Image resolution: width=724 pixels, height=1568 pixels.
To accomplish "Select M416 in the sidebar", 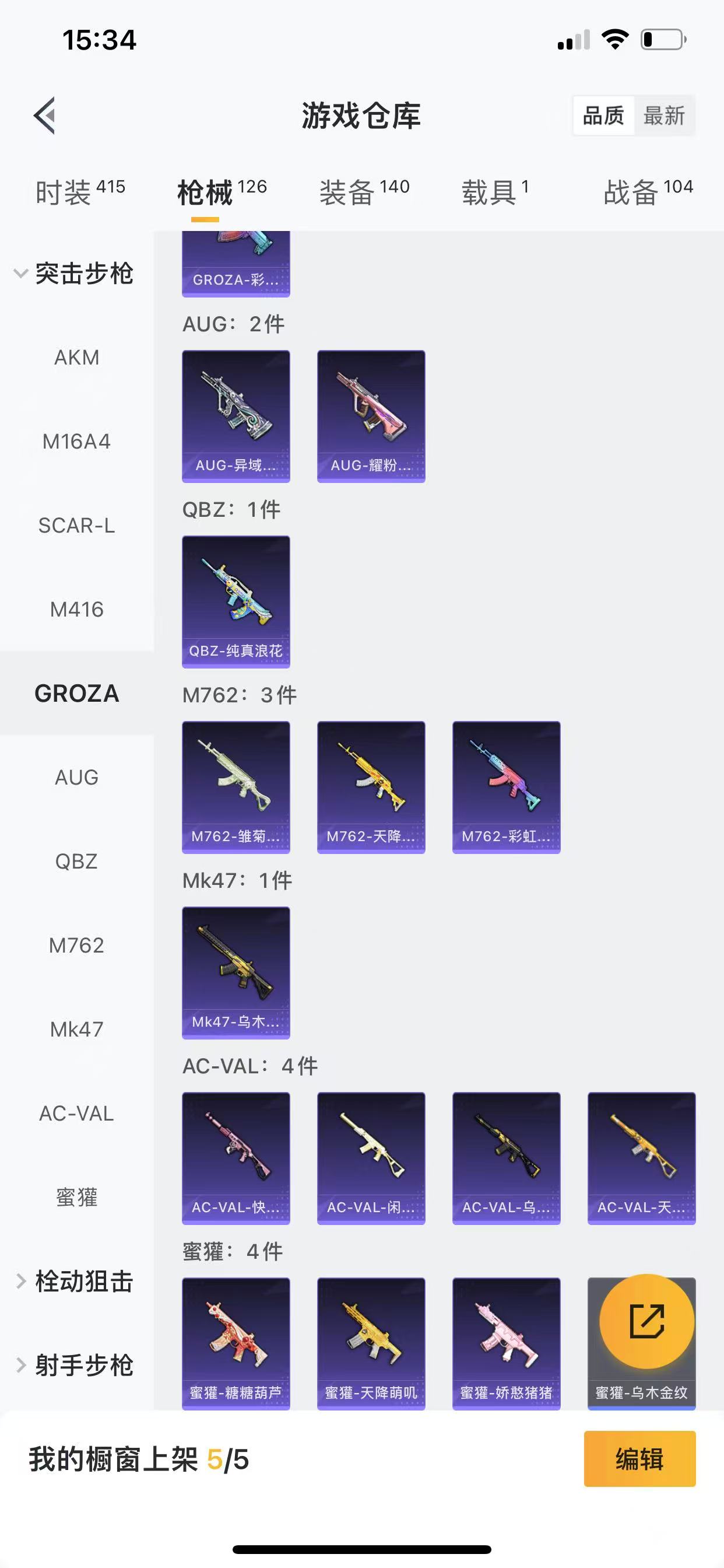I will 77,610.
